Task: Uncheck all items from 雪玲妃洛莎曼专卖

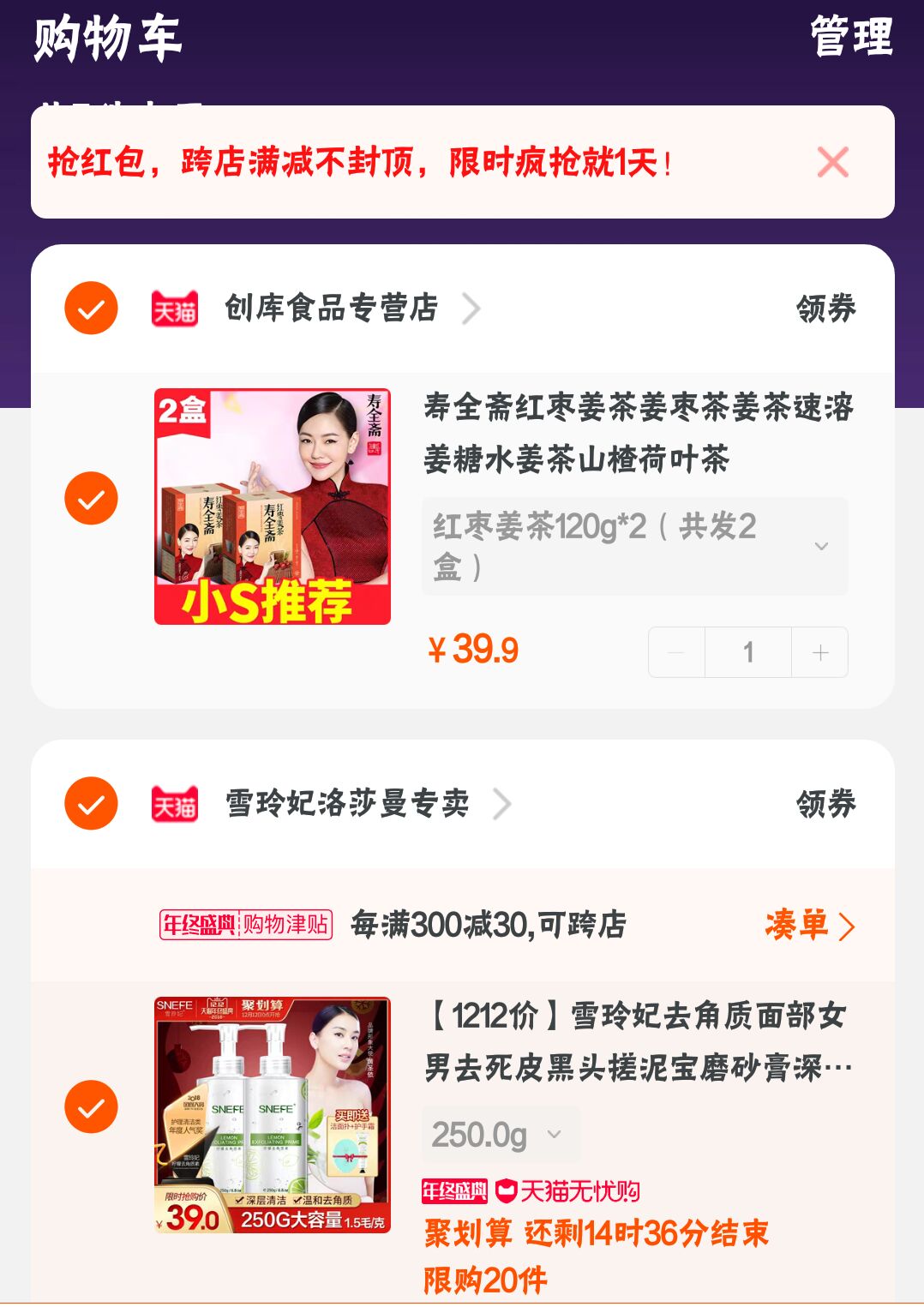Action: point(91,803)
